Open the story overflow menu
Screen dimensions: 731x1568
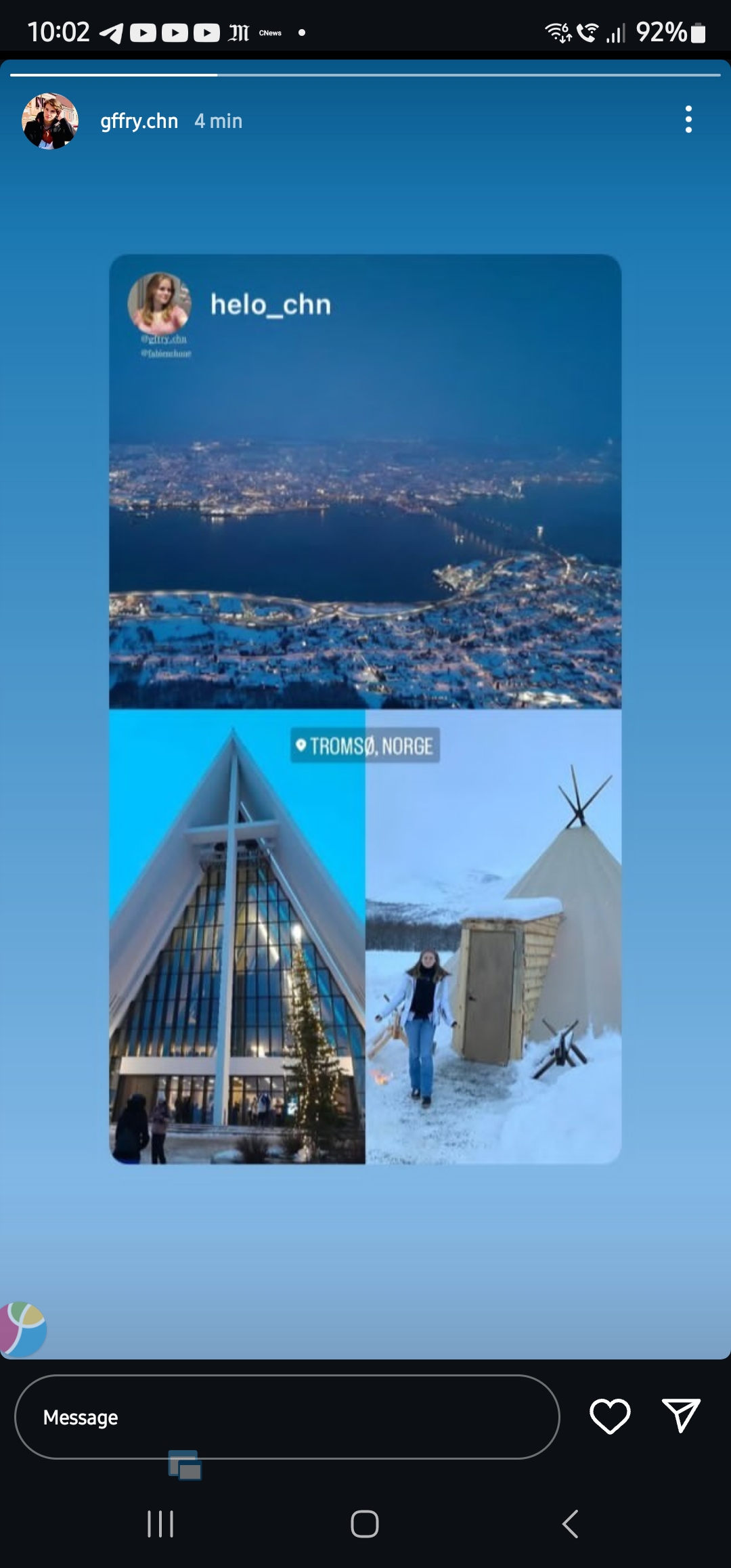coord(688,120)
